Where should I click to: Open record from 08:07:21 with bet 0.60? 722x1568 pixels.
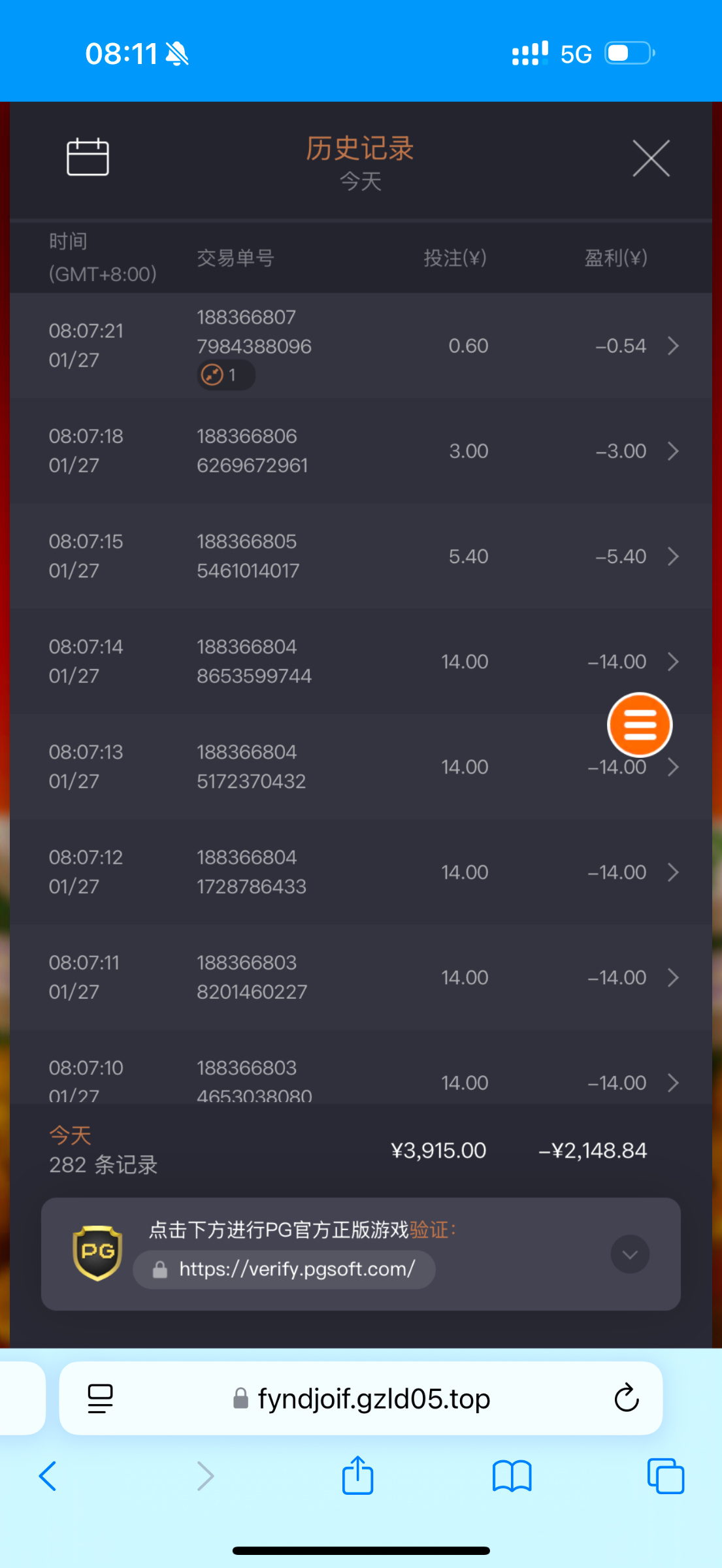(x=361, y=346)
